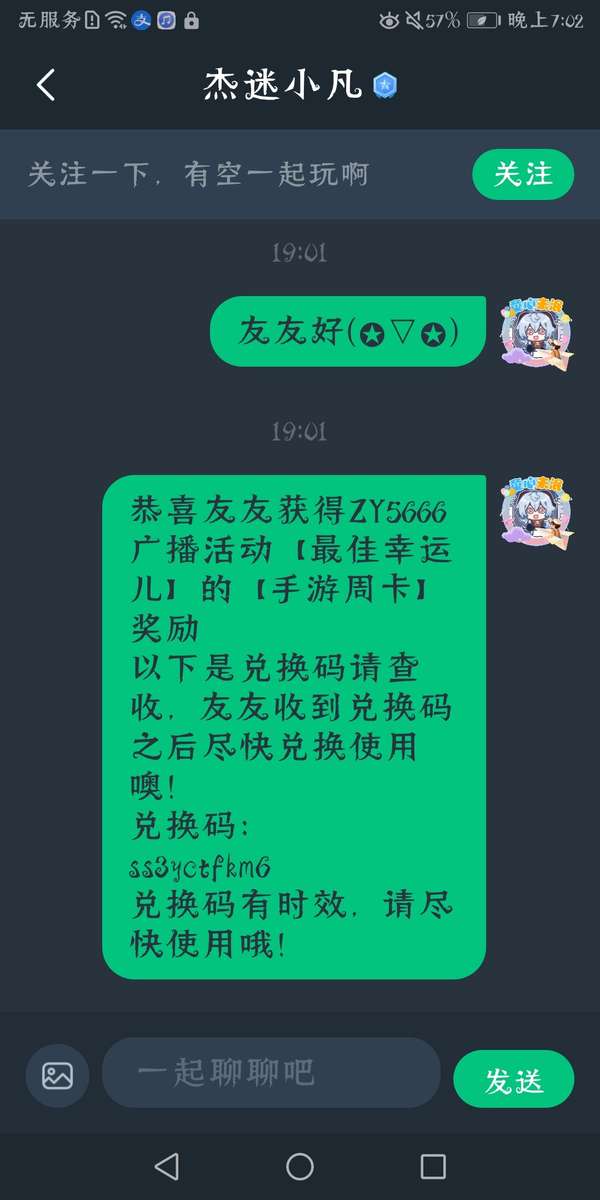Open the avatar next to the 友友好 message
Viewport: 600px width, 1200px height.
pos(538,331)
